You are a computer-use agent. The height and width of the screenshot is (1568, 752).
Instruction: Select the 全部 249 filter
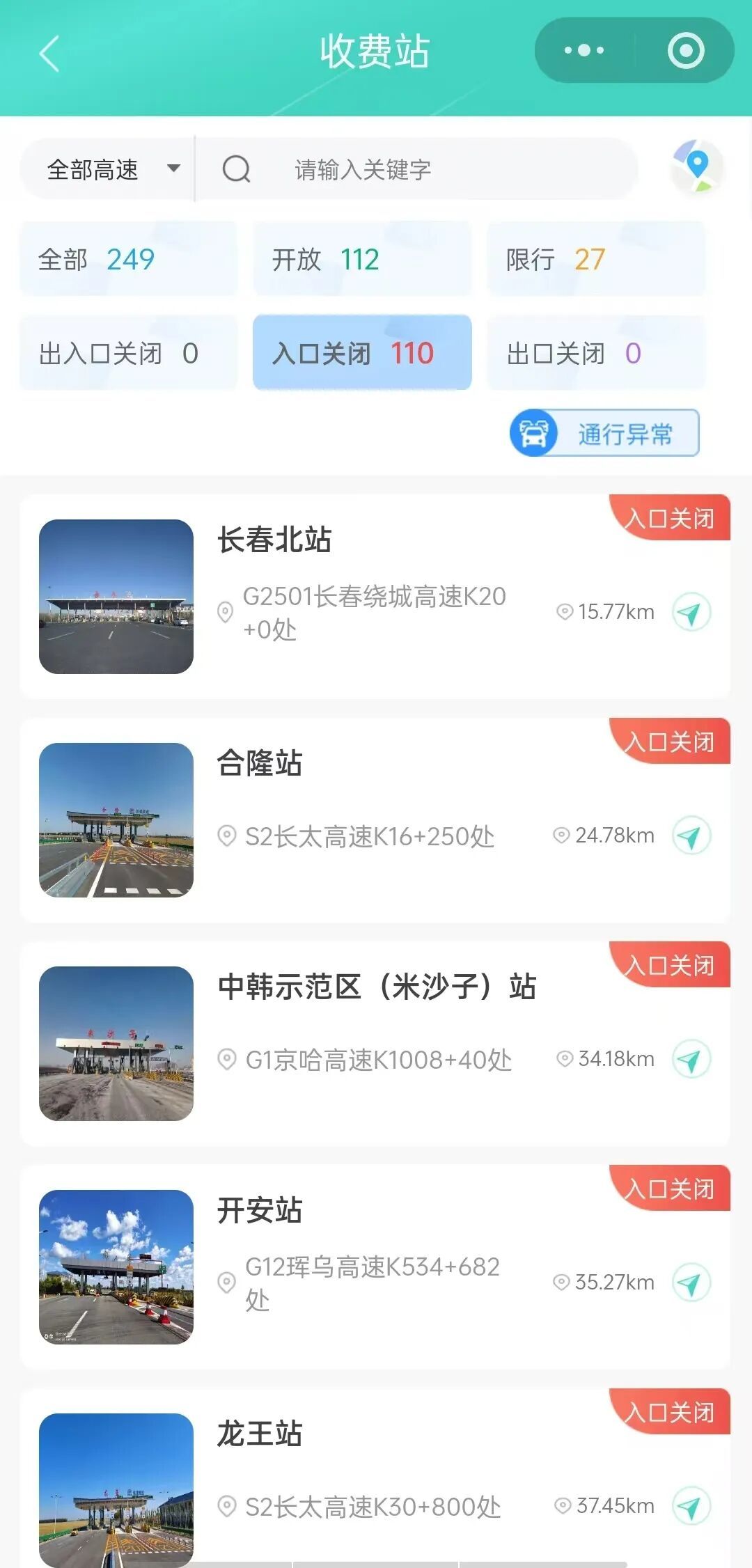[129, 259]
